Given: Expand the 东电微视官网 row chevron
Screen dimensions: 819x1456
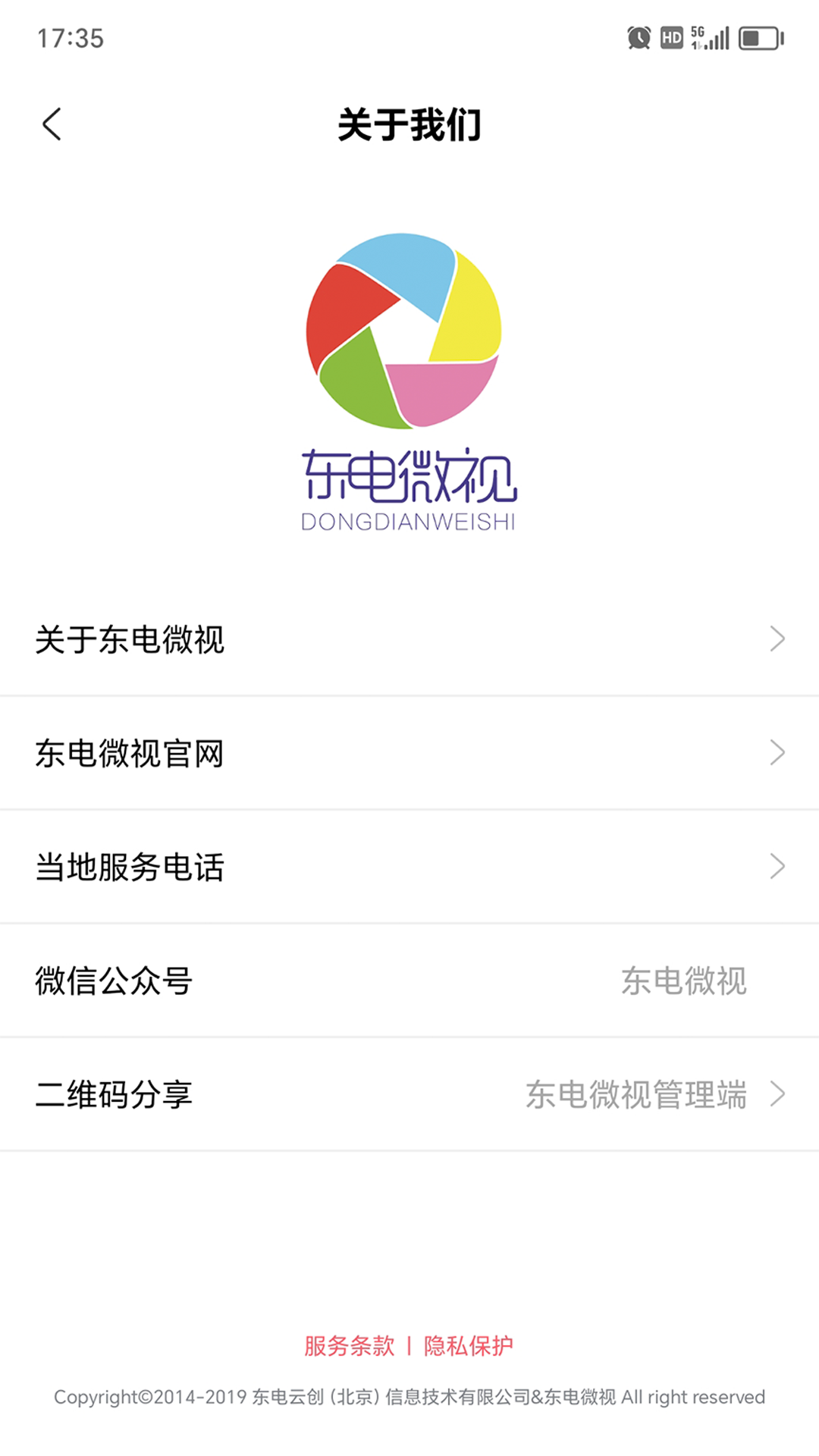Looking at the screenshot, I should 778,753.
